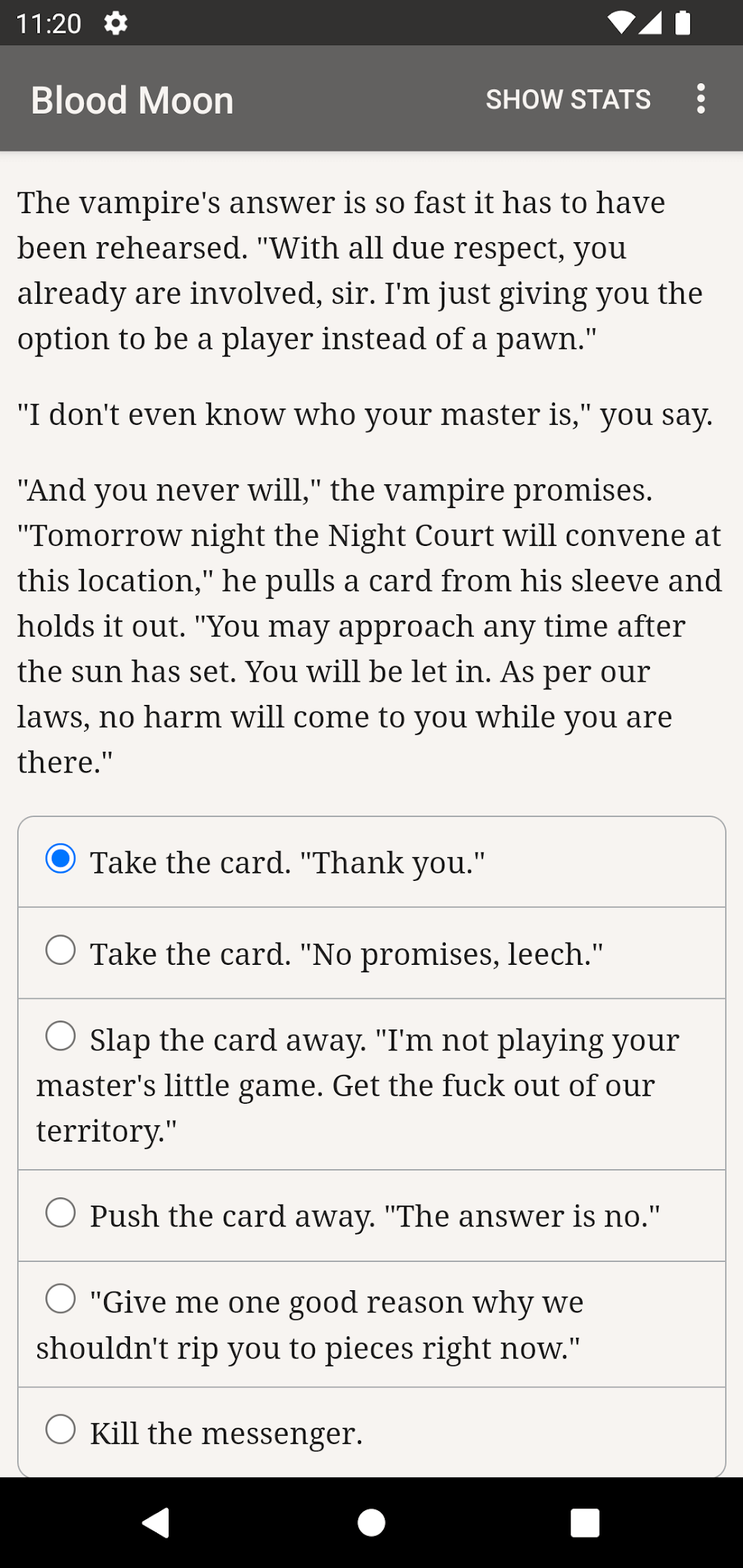Image resolution: width=743 pixels, height=1568 pixels.
Task: Return to the home screen
Action: pos(371,1523)
